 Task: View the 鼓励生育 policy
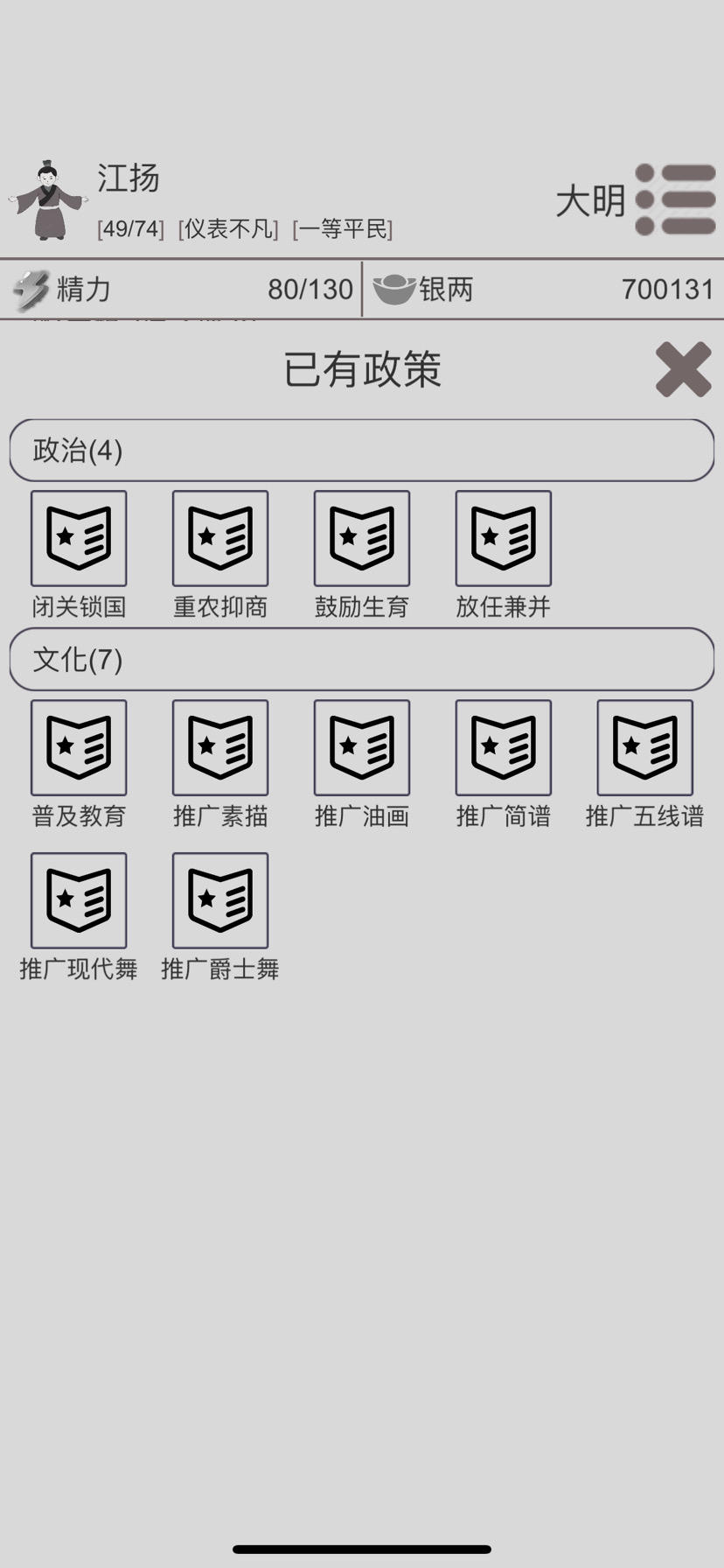[x=362, y=538]
